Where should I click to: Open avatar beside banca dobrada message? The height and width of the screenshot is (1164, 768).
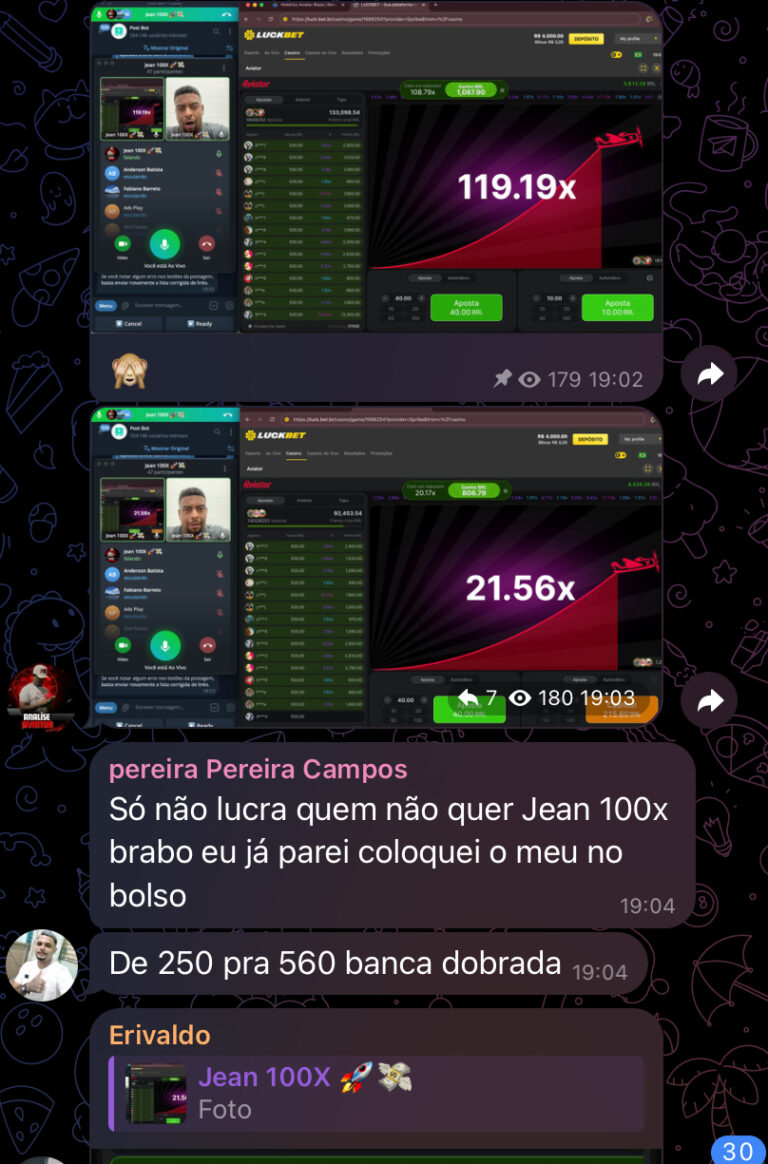tap(41, 965)
